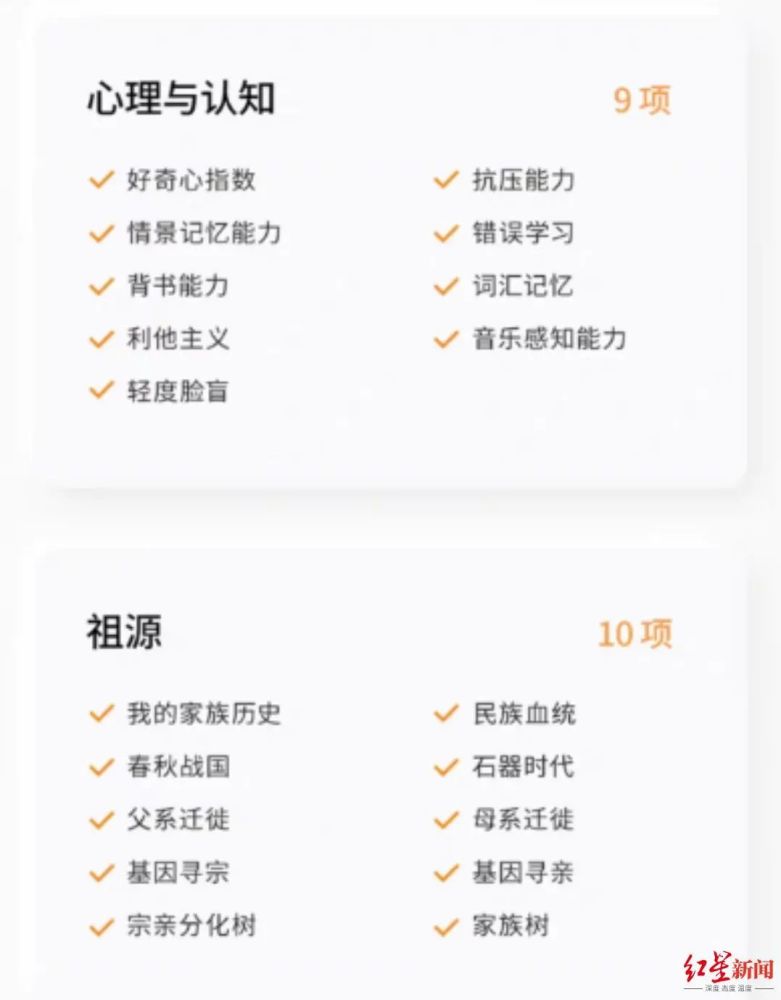The height and width of the screenshot is (1000, 781).
Task: Click the 词汇记忆 entry row
Action: point(521,286)
